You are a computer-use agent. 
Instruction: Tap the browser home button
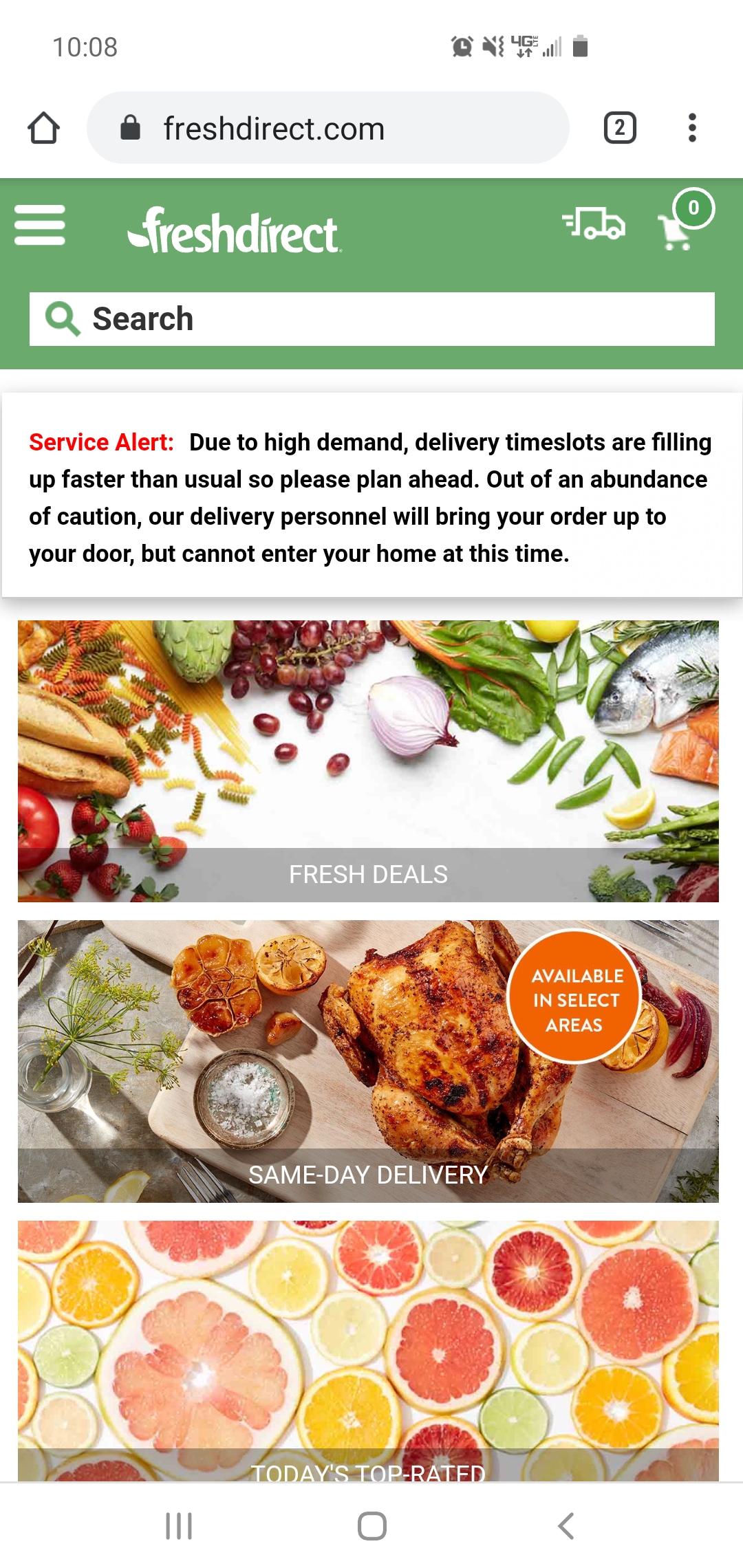(43, 128)
